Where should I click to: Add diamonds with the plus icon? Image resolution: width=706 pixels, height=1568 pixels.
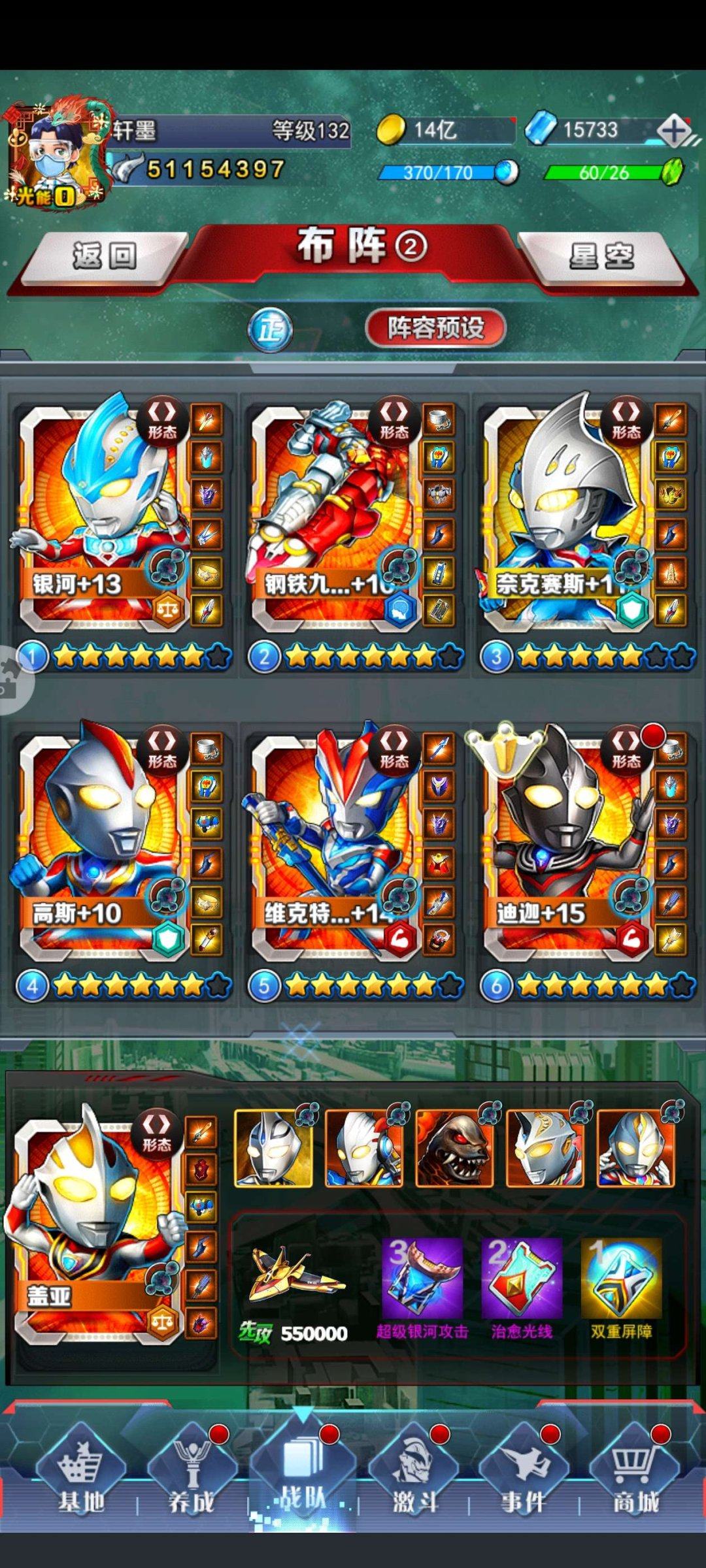(x=675, y=131)
